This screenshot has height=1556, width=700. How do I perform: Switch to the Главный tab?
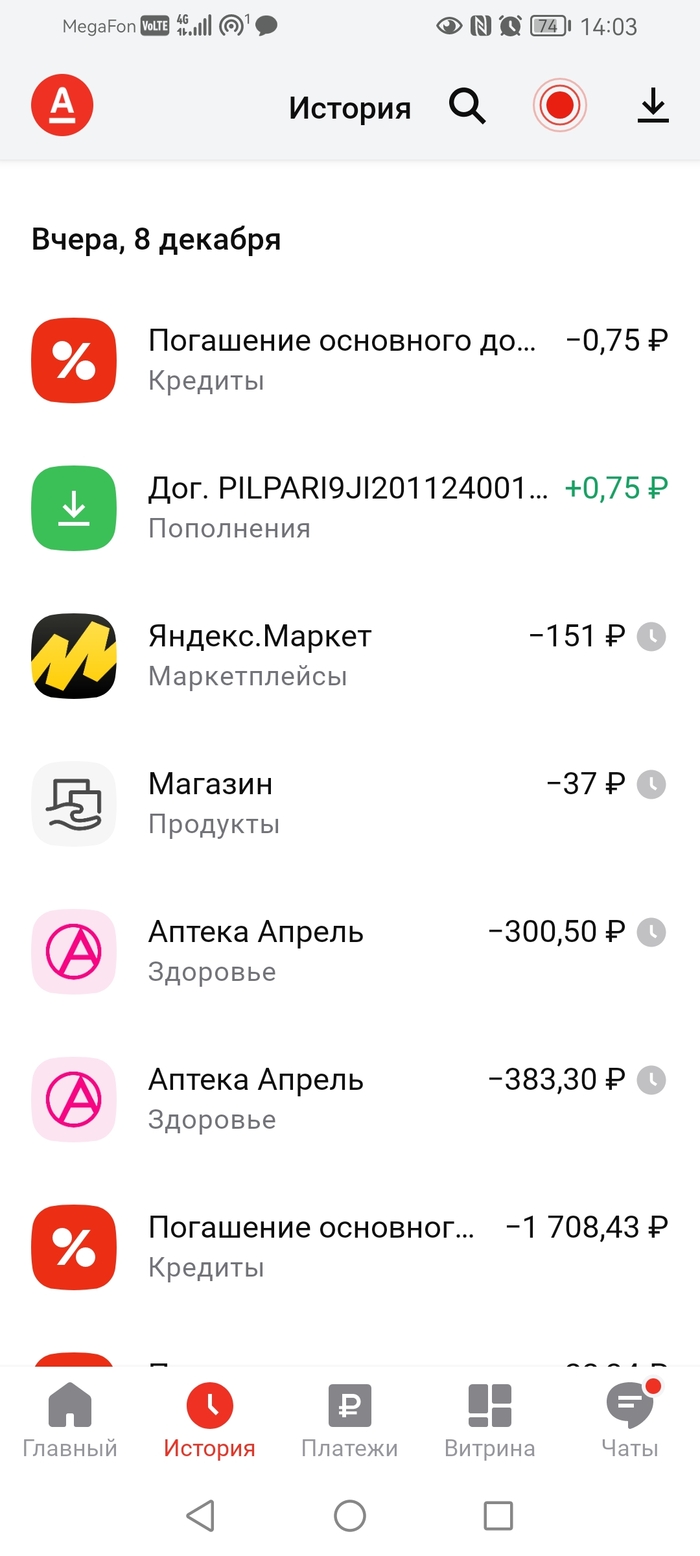70,1420
